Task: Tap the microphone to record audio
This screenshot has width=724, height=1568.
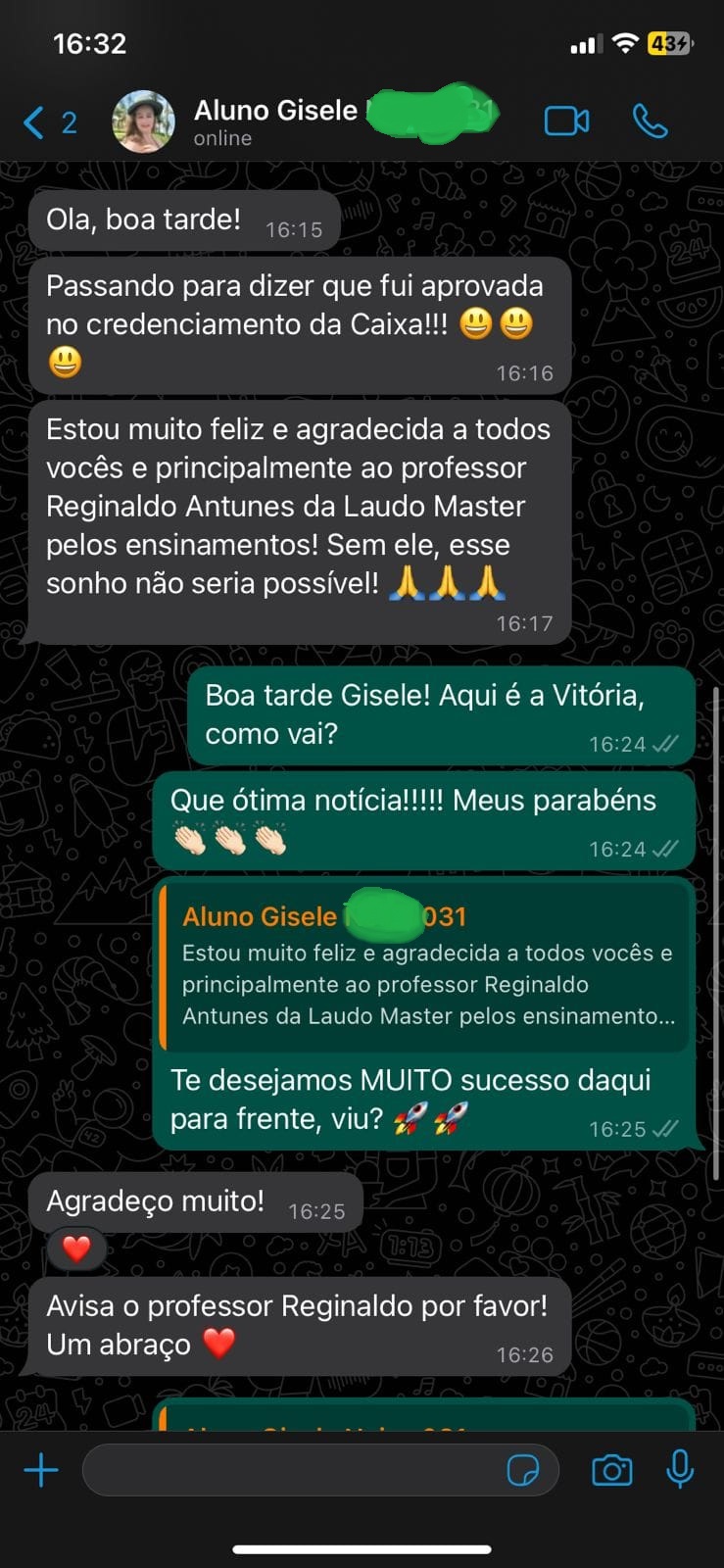Action: pos(680,1470)
